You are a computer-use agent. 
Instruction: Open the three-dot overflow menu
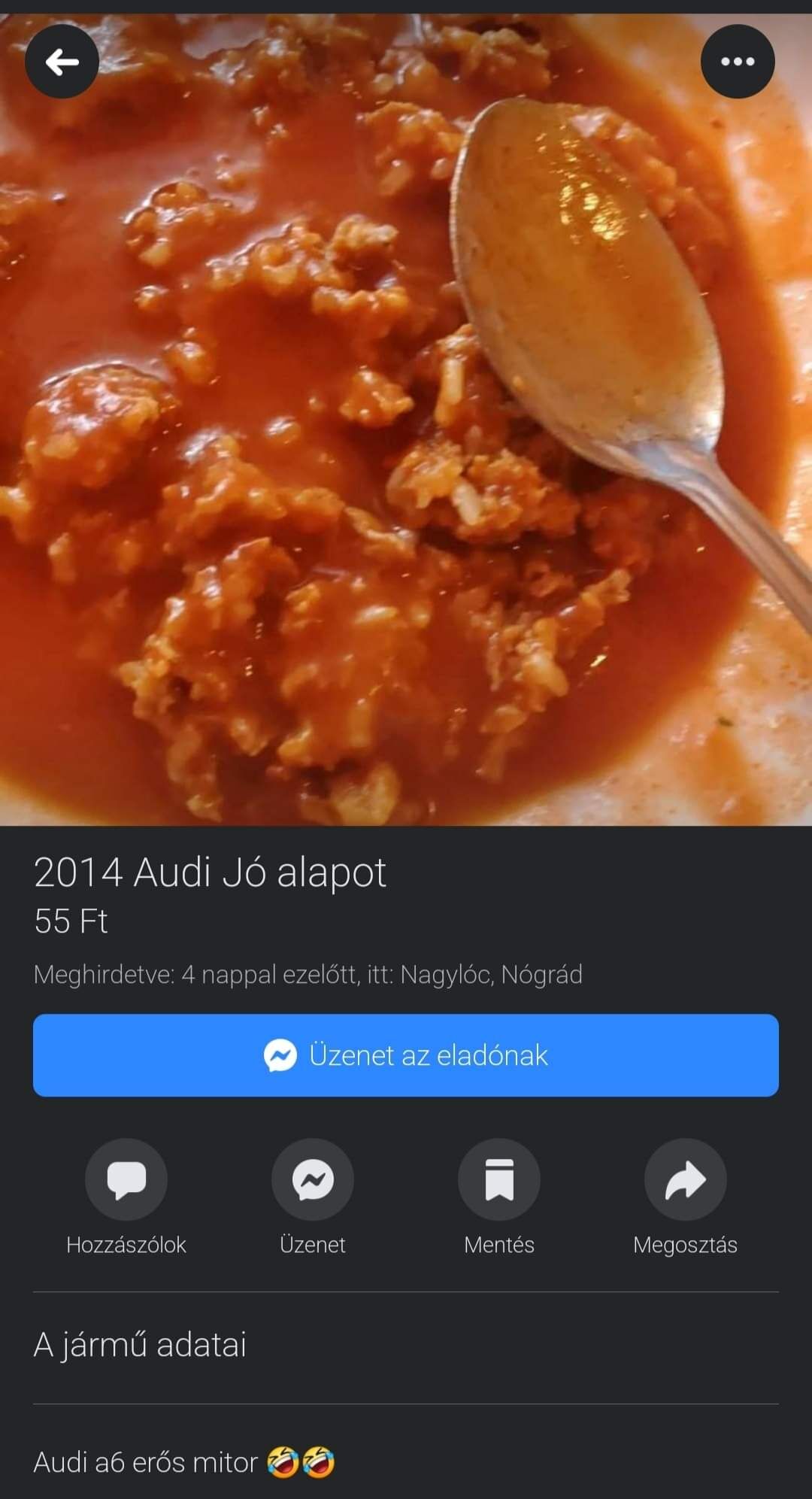point(738,62)
